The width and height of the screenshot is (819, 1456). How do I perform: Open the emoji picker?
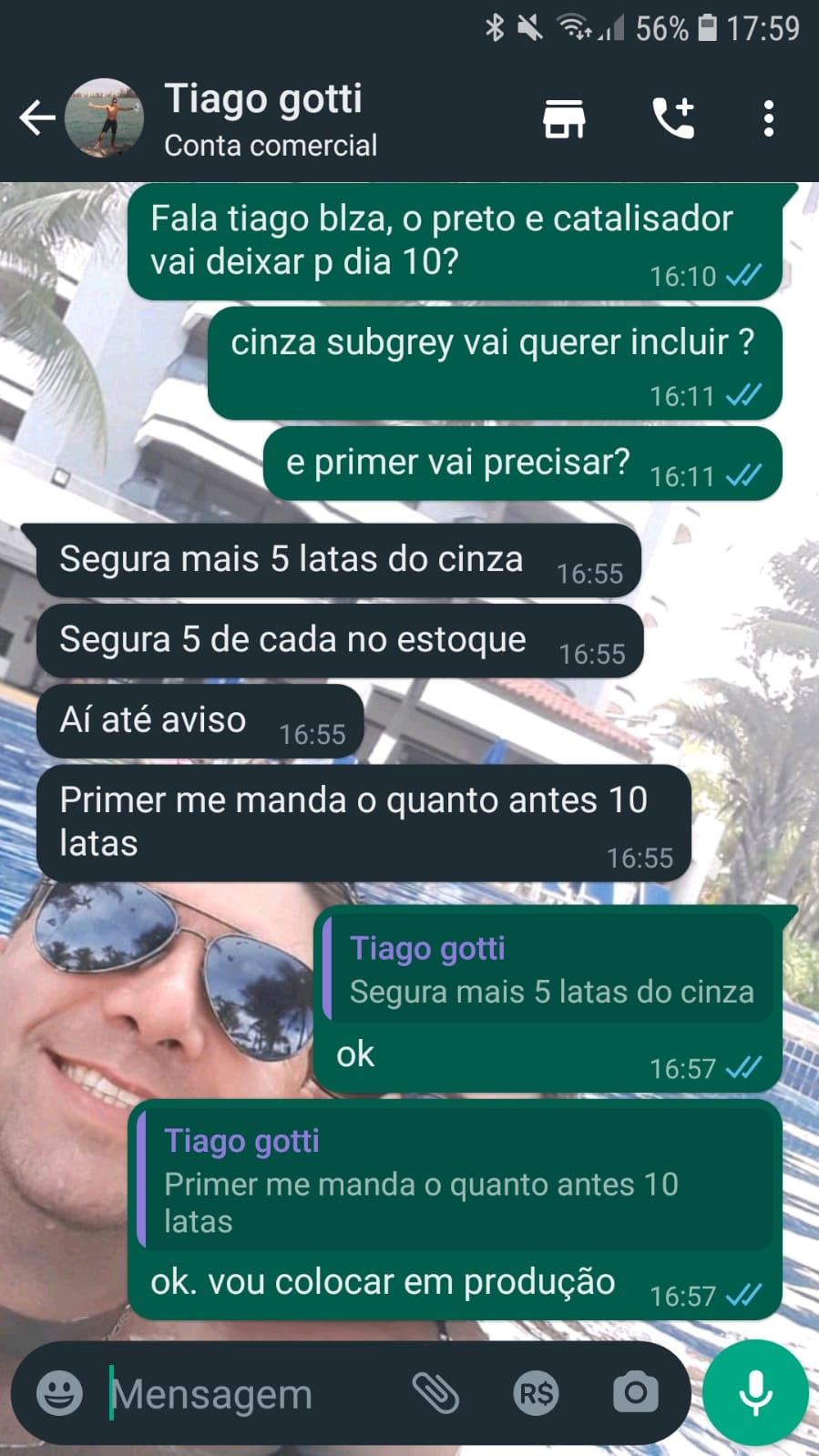coord(59,1392)
